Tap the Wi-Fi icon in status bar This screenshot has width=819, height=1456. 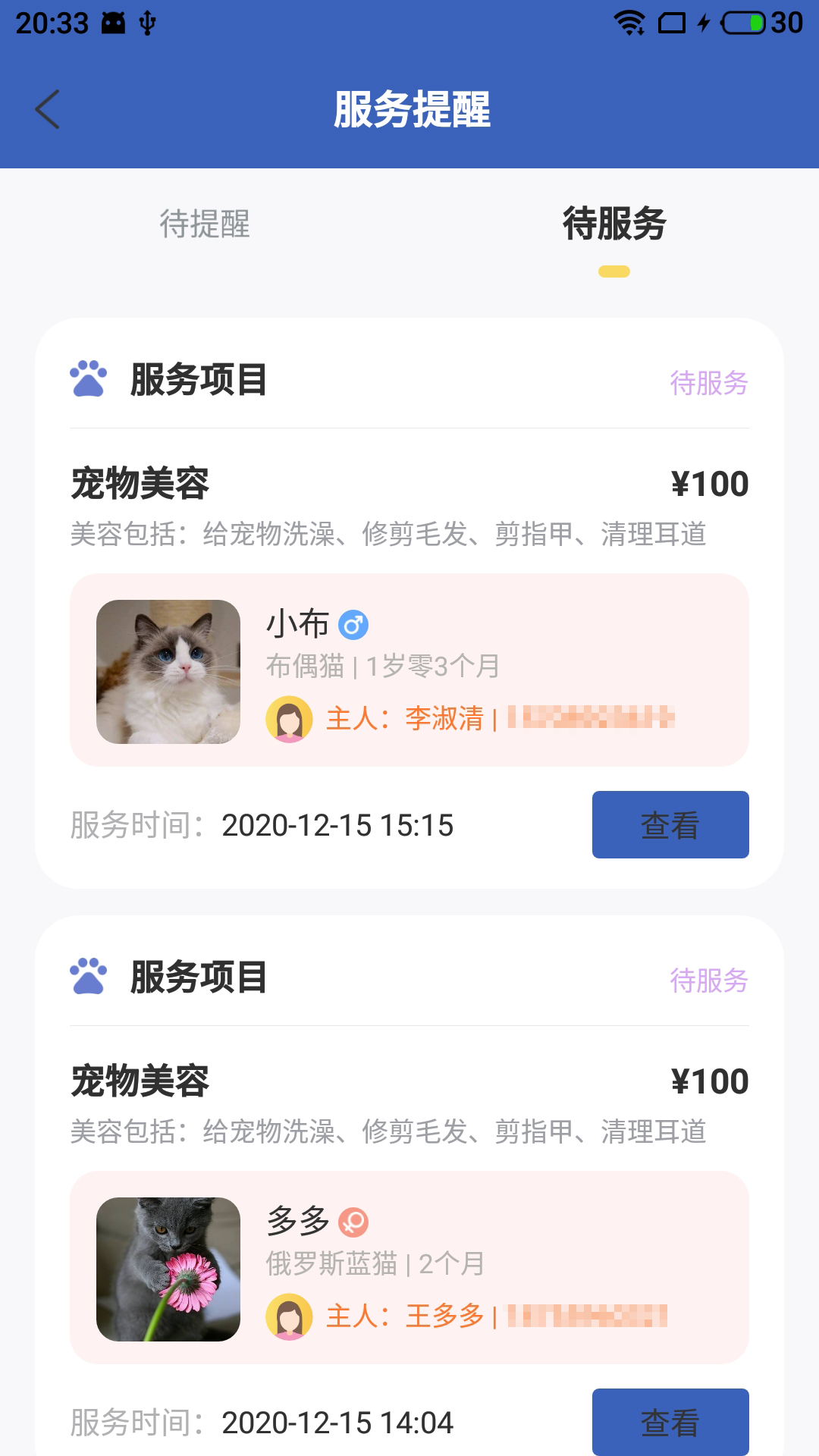click(630, 23)
